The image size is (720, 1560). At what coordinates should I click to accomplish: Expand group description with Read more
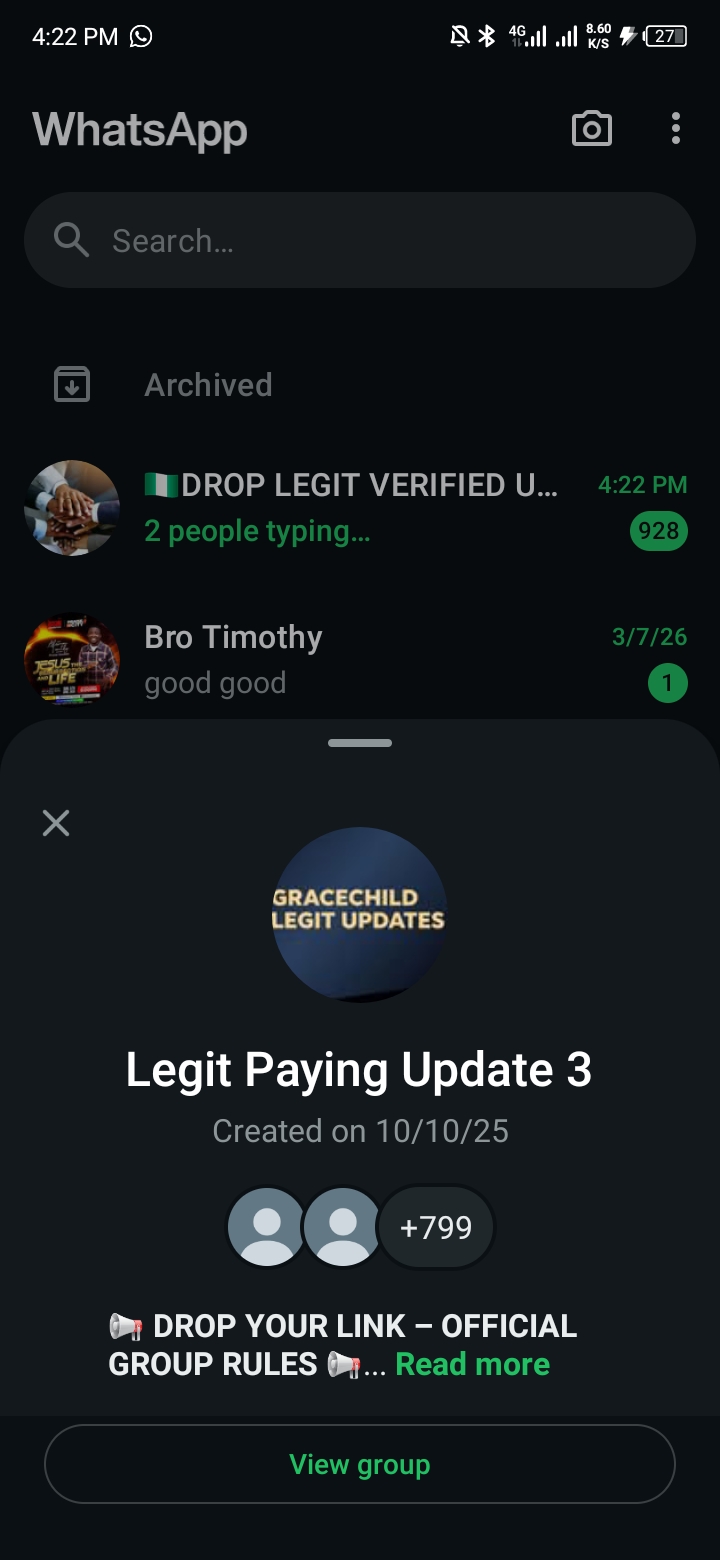[472, 1364]
